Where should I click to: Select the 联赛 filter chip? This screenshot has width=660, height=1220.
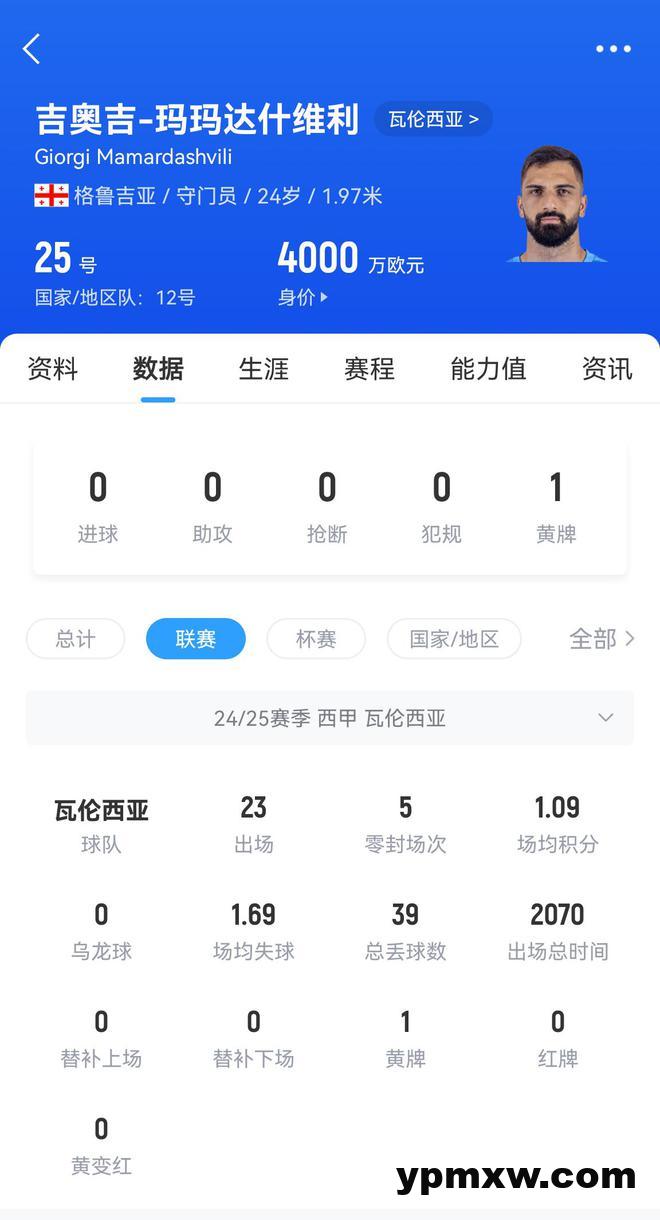pyautogui.click(x=196, y=639)
